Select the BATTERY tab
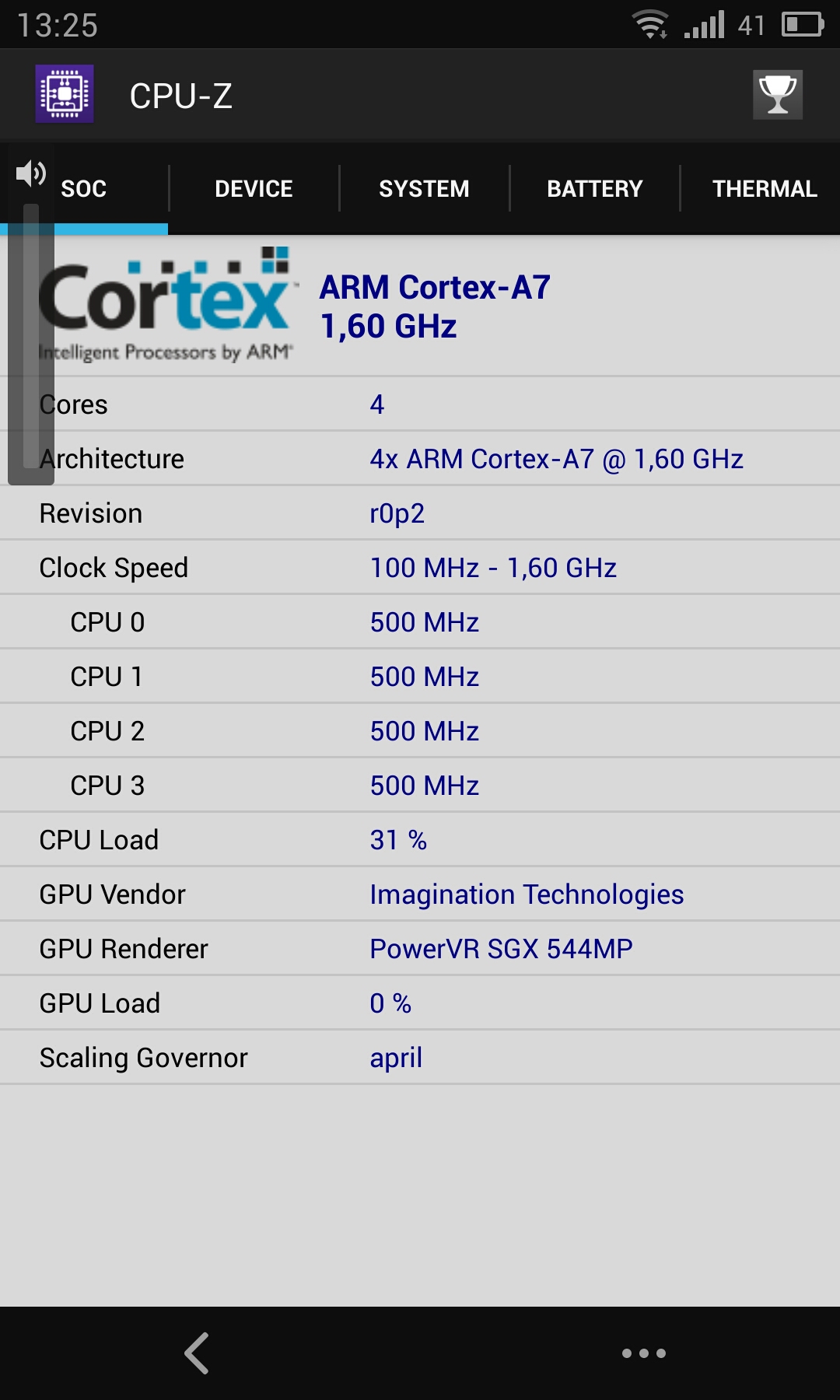840x1400 pixels. pyautogui.click(x=594, y=188)
